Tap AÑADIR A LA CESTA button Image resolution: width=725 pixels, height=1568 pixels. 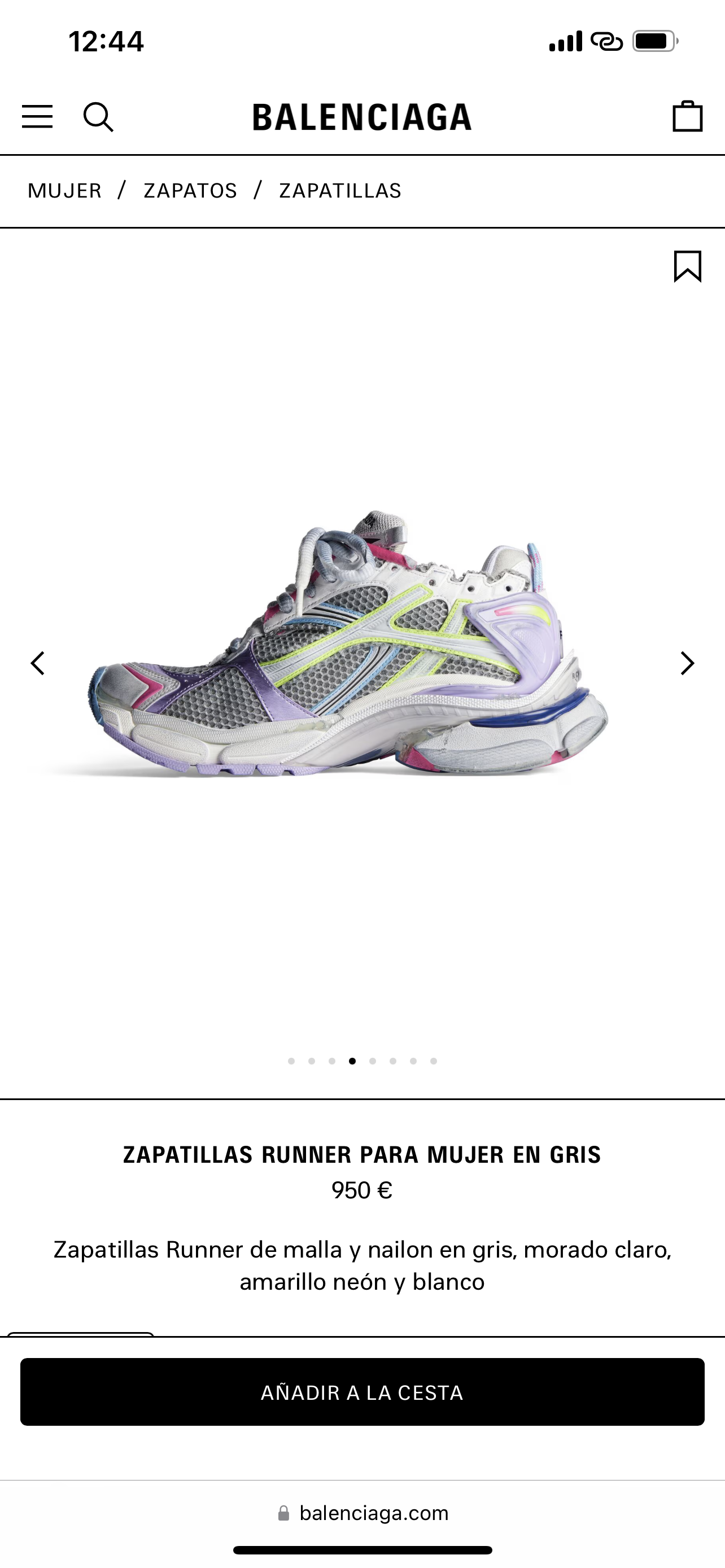click(x=362, y=1392)
